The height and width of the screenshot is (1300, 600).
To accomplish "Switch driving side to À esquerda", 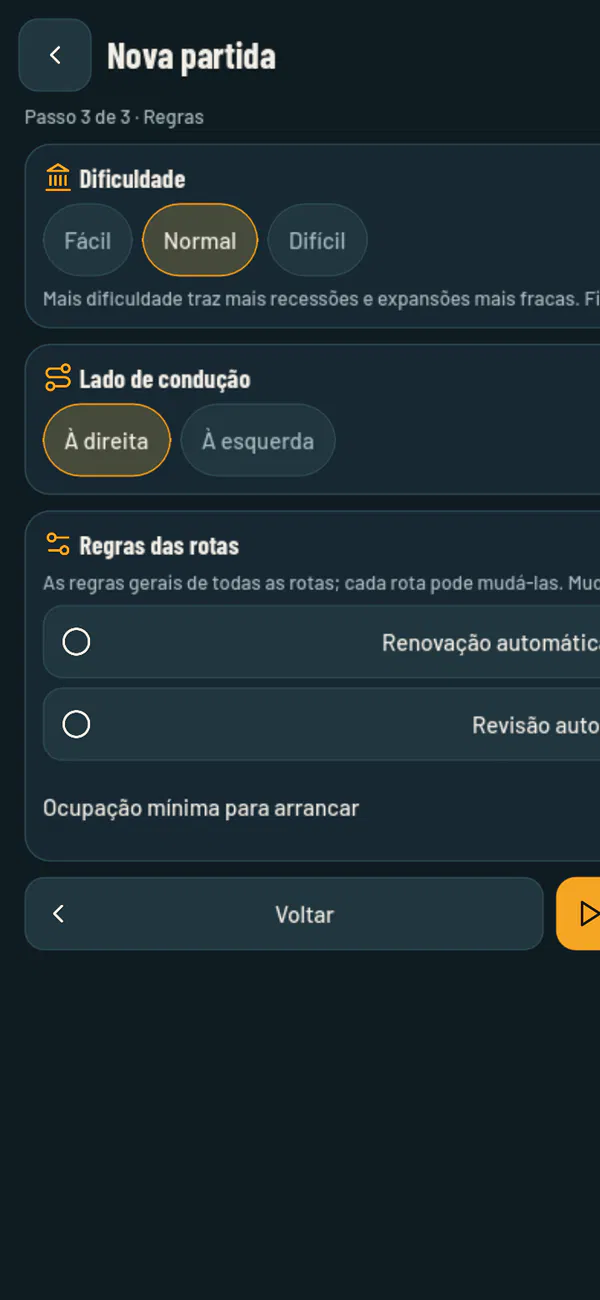I will tap(258, 440).
